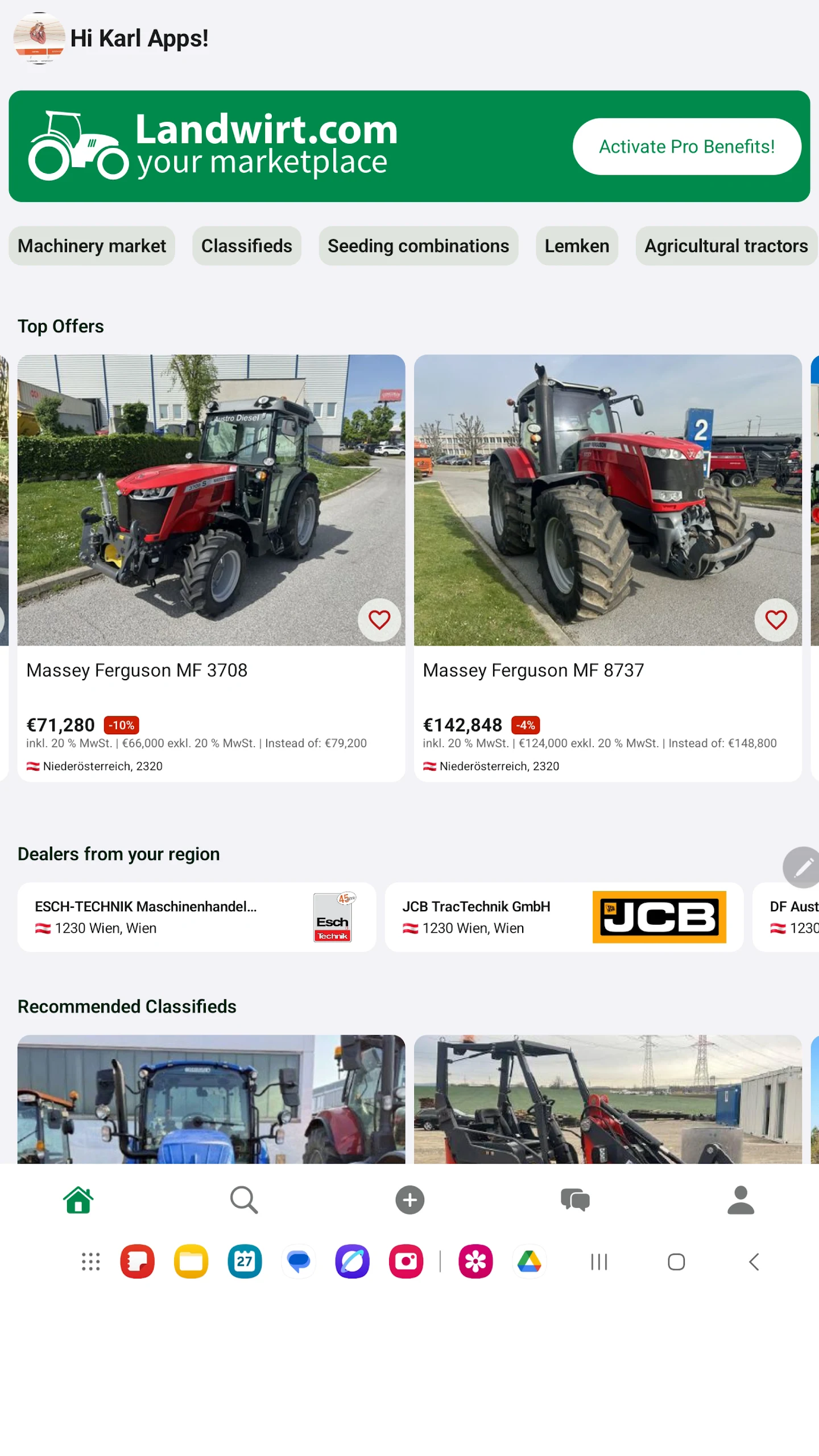Open the blue tractor recommended classified
819x1456 pixels.
coord(211,1099)
